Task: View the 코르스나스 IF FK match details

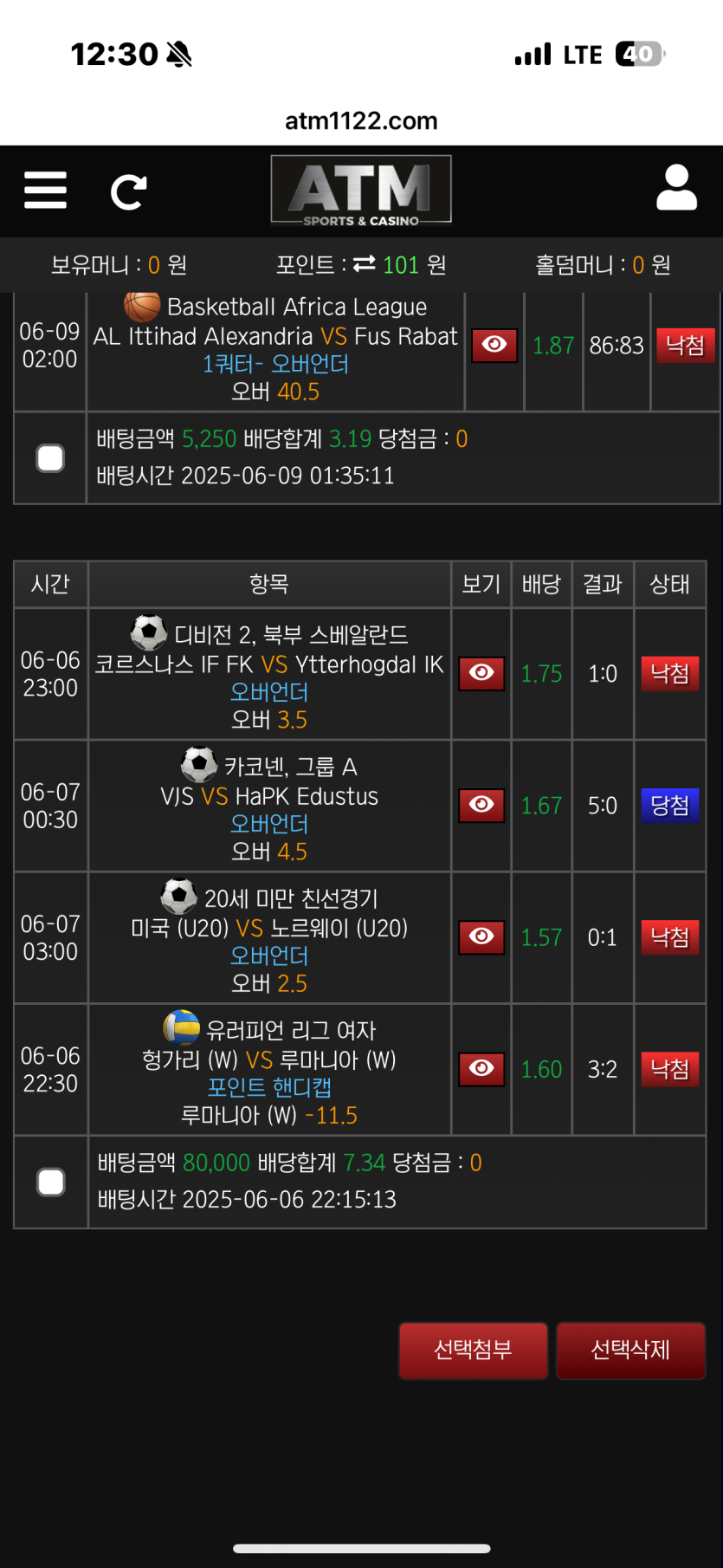Action: [x=481, y=673]
